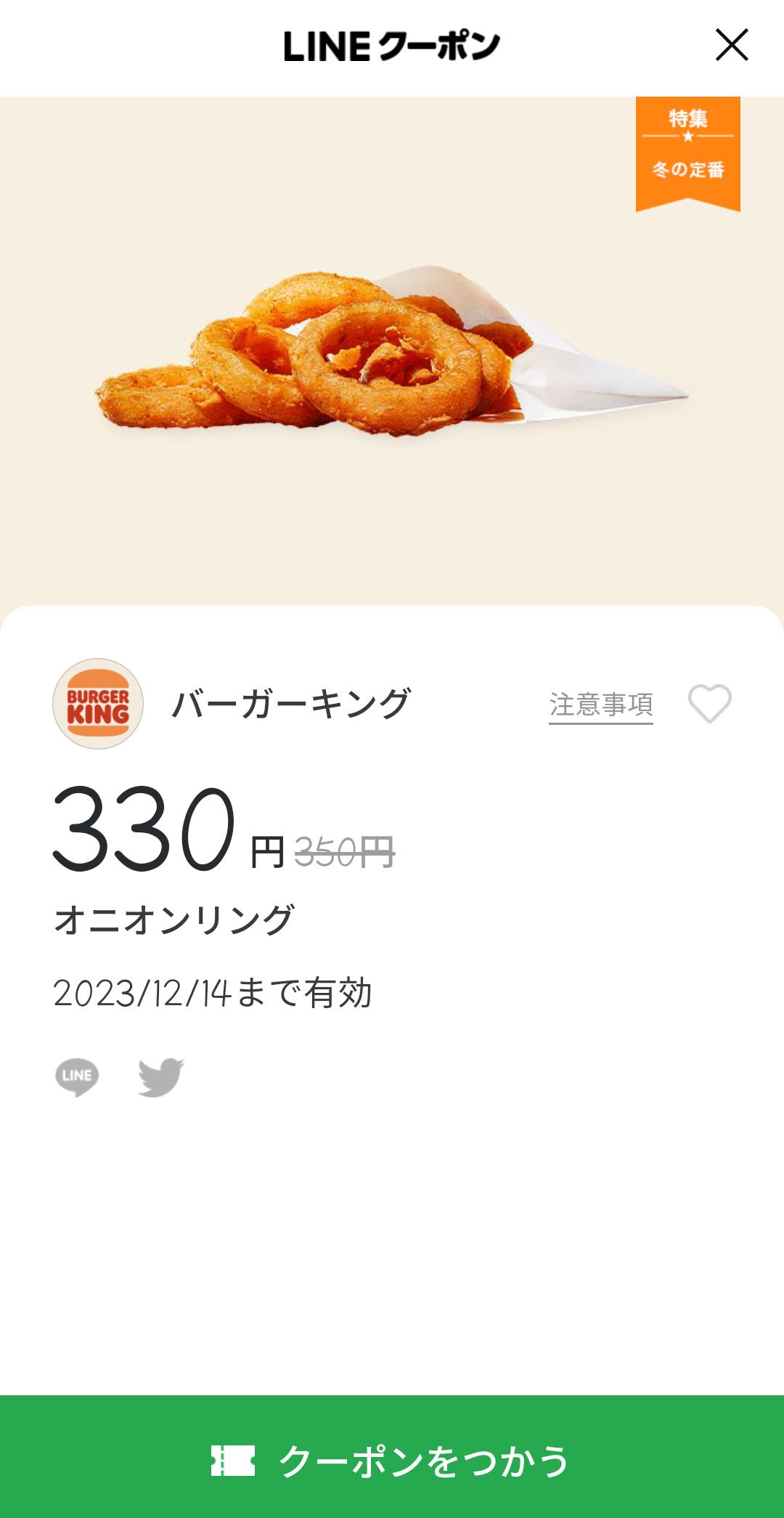The width and height of the screenshot is (784, 1518).
Task: Close the LINE coupon page
Action: (731, 45)
